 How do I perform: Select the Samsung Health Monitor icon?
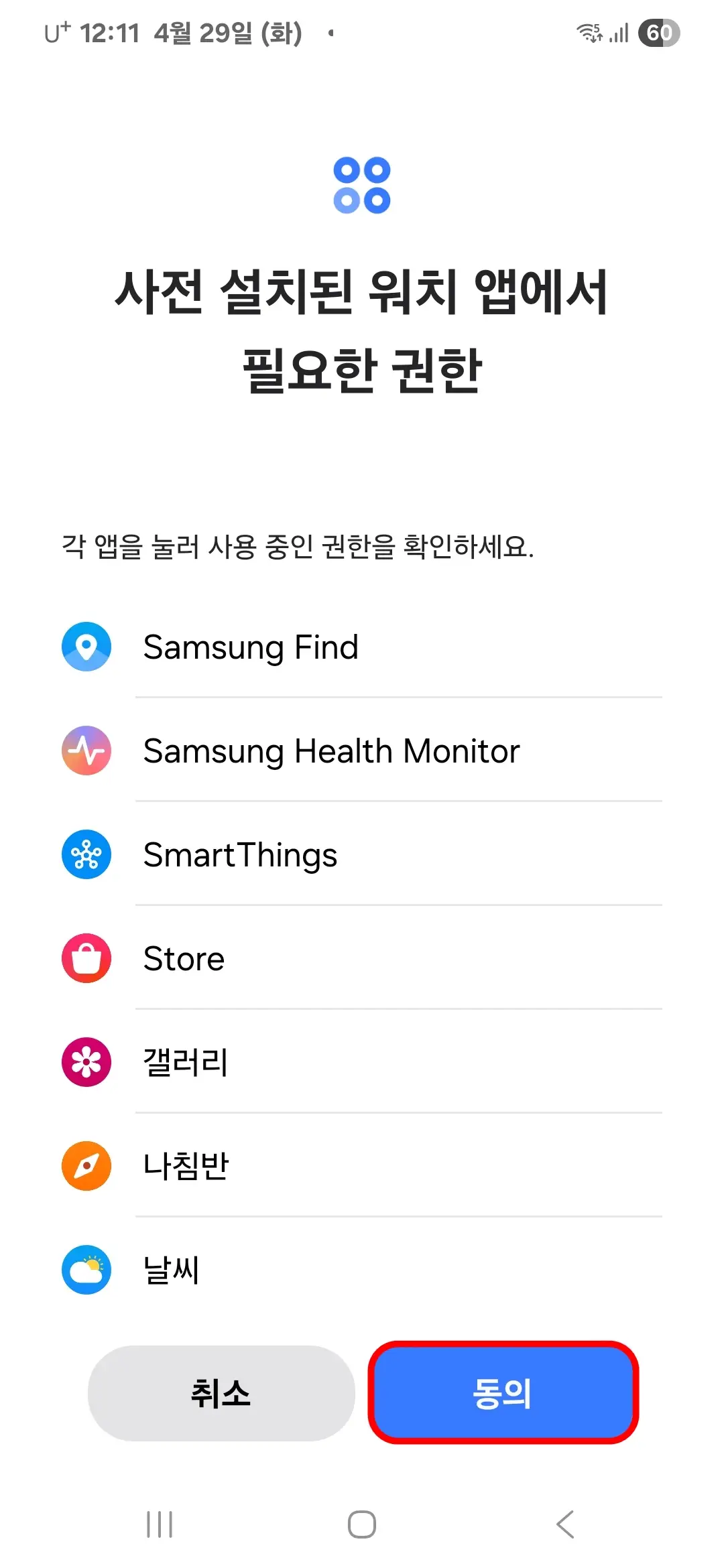85,751
